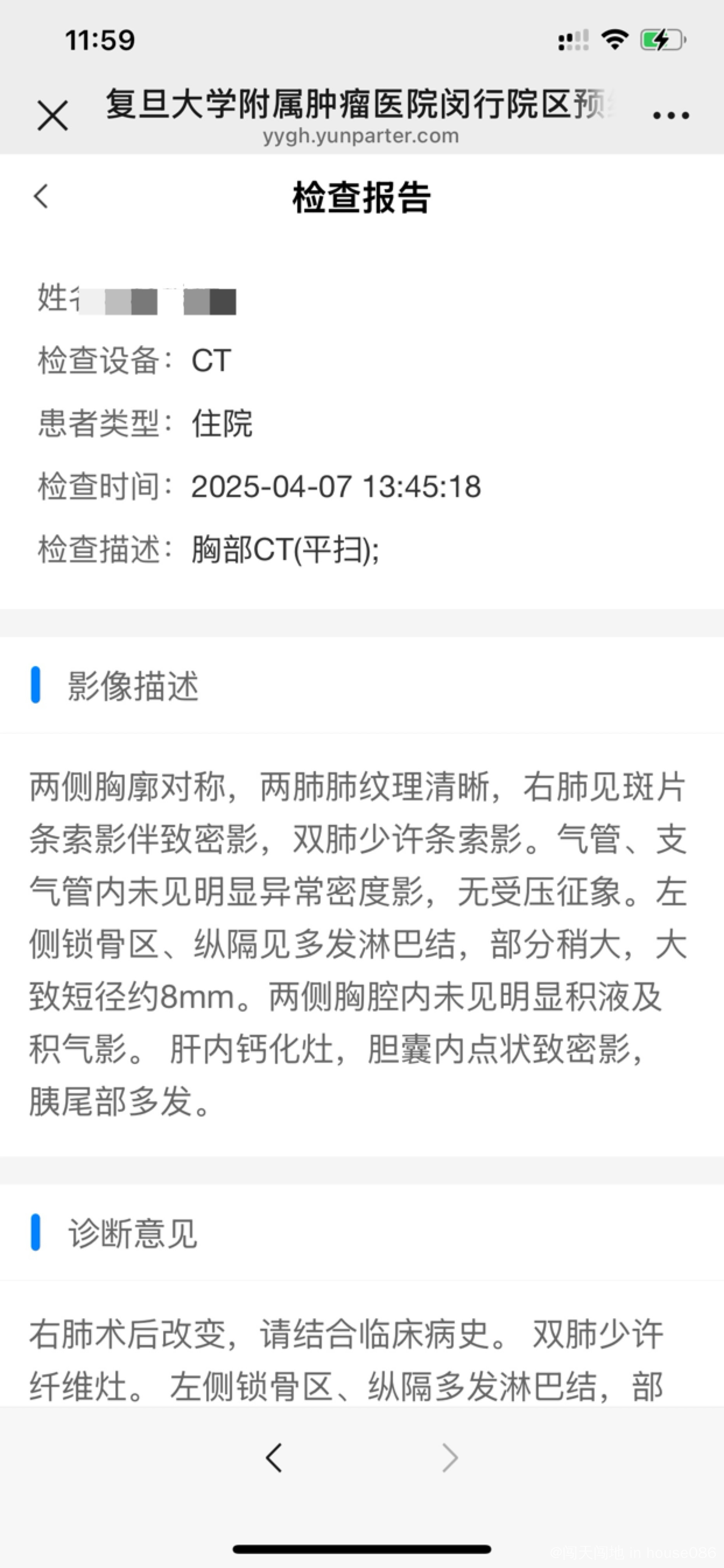Screen dimensions: 724x1568
Task: Close the in-app browser page
Action: coord(53,115)
